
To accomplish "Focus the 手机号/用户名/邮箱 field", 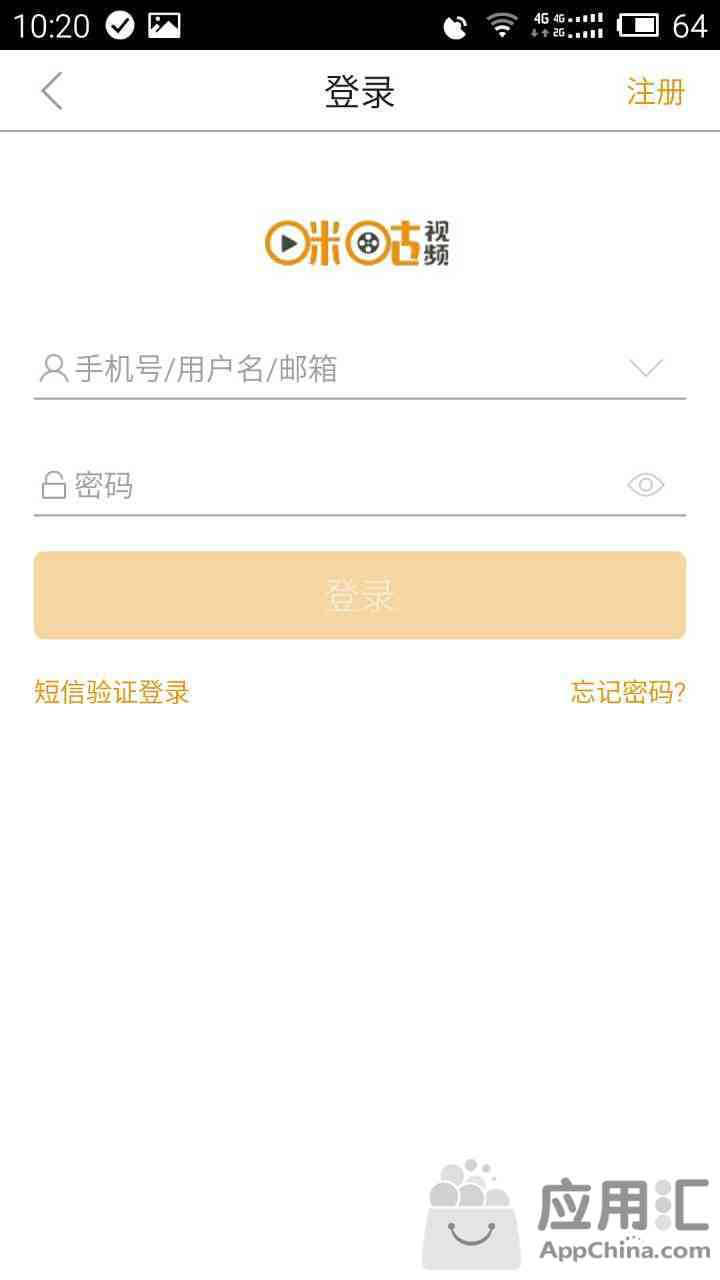I will [330, 369].
